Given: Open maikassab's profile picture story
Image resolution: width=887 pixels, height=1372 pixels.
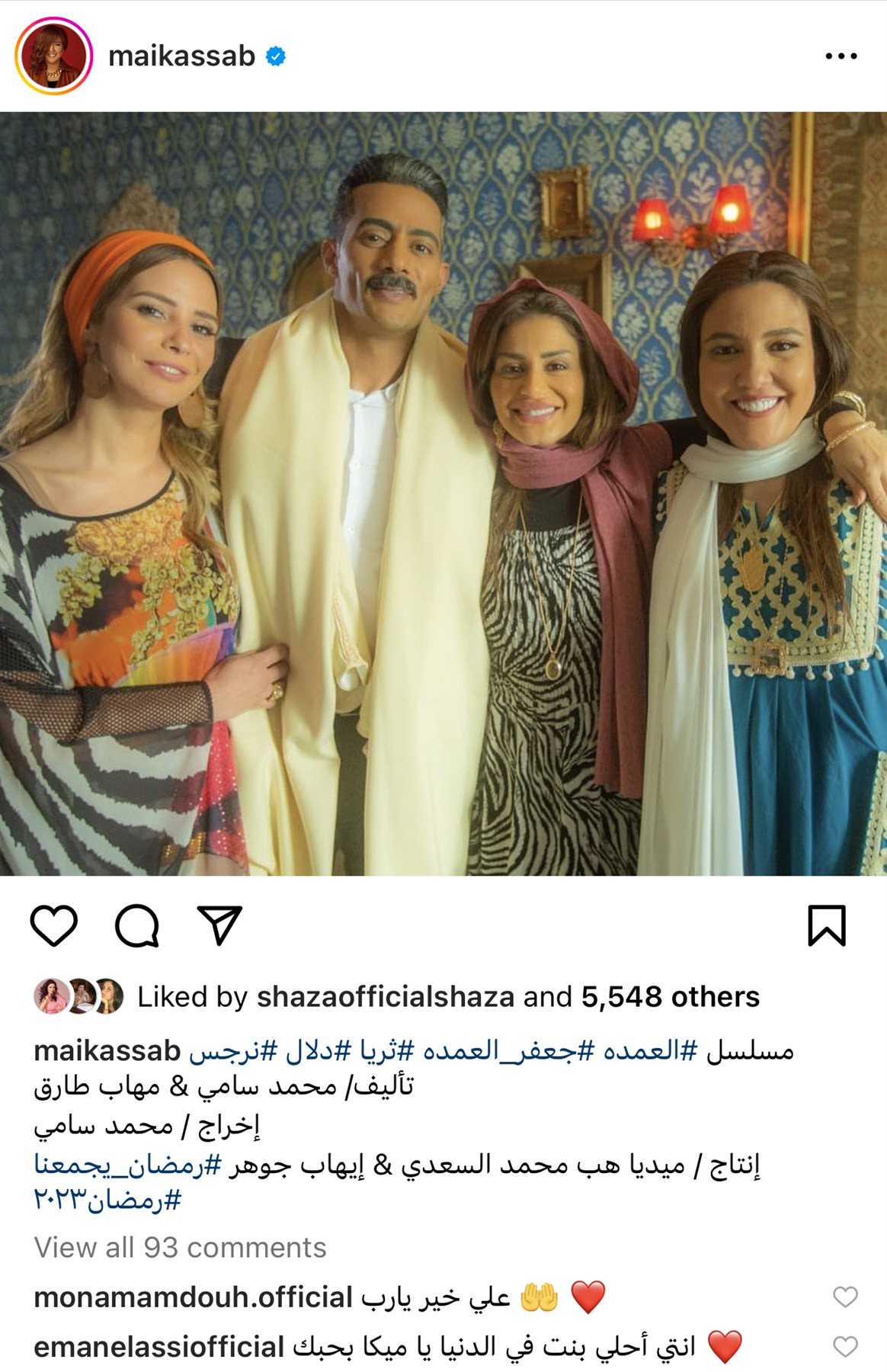Looking at the screenshot, I should (53, 56).
